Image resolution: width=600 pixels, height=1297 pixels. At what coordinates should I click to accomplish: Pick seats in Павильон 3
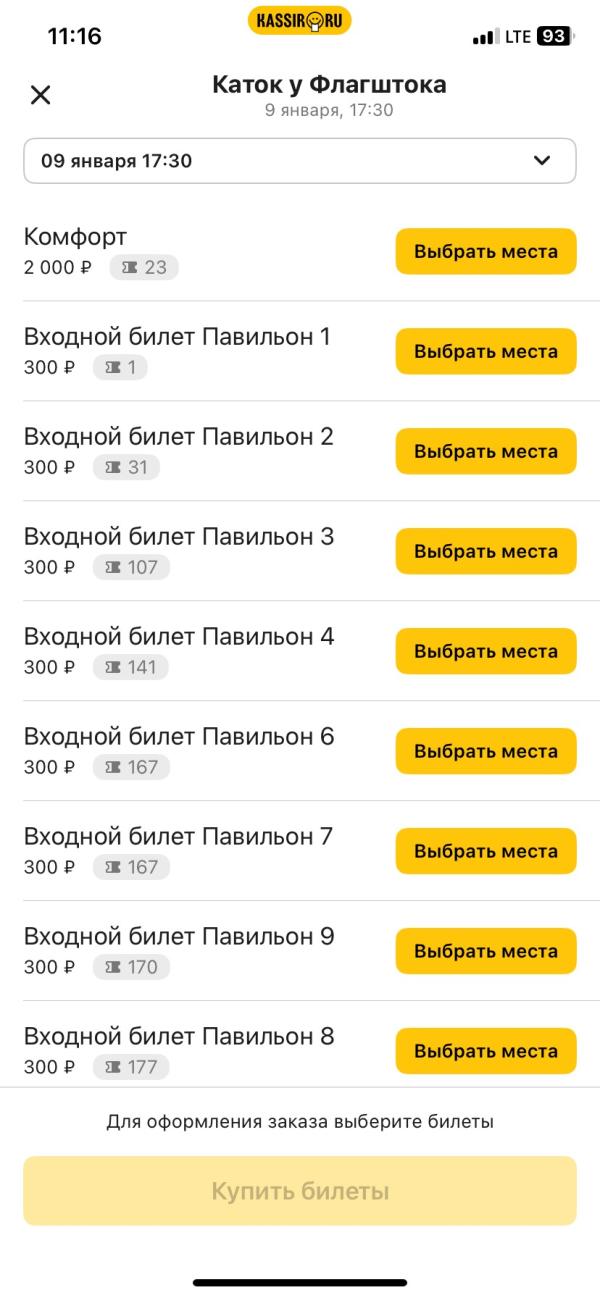pyautogui.click(x=486, y=551)
